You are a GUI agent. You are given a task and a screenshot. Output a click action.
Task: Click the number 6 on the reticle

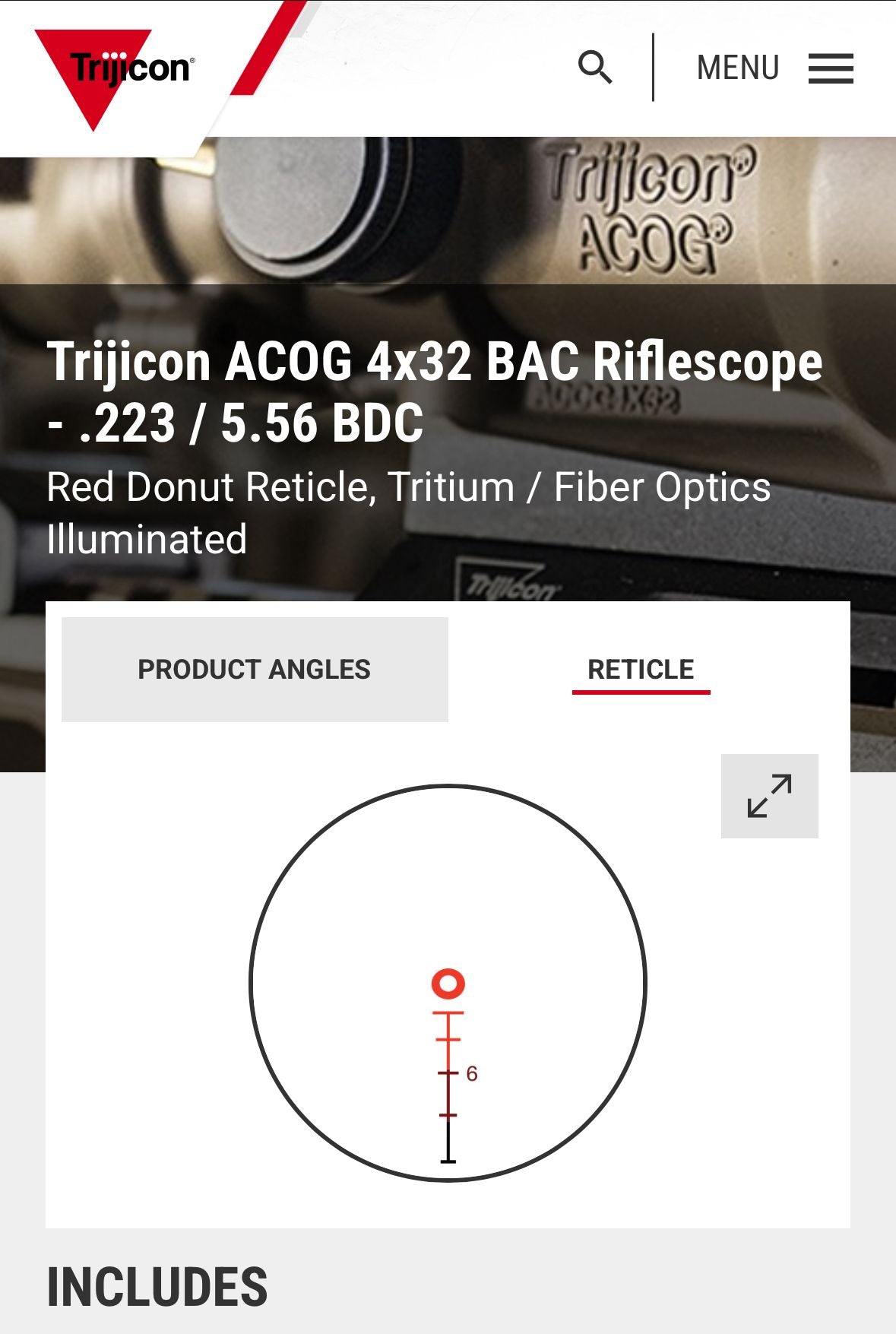(x=473, y=1073)
